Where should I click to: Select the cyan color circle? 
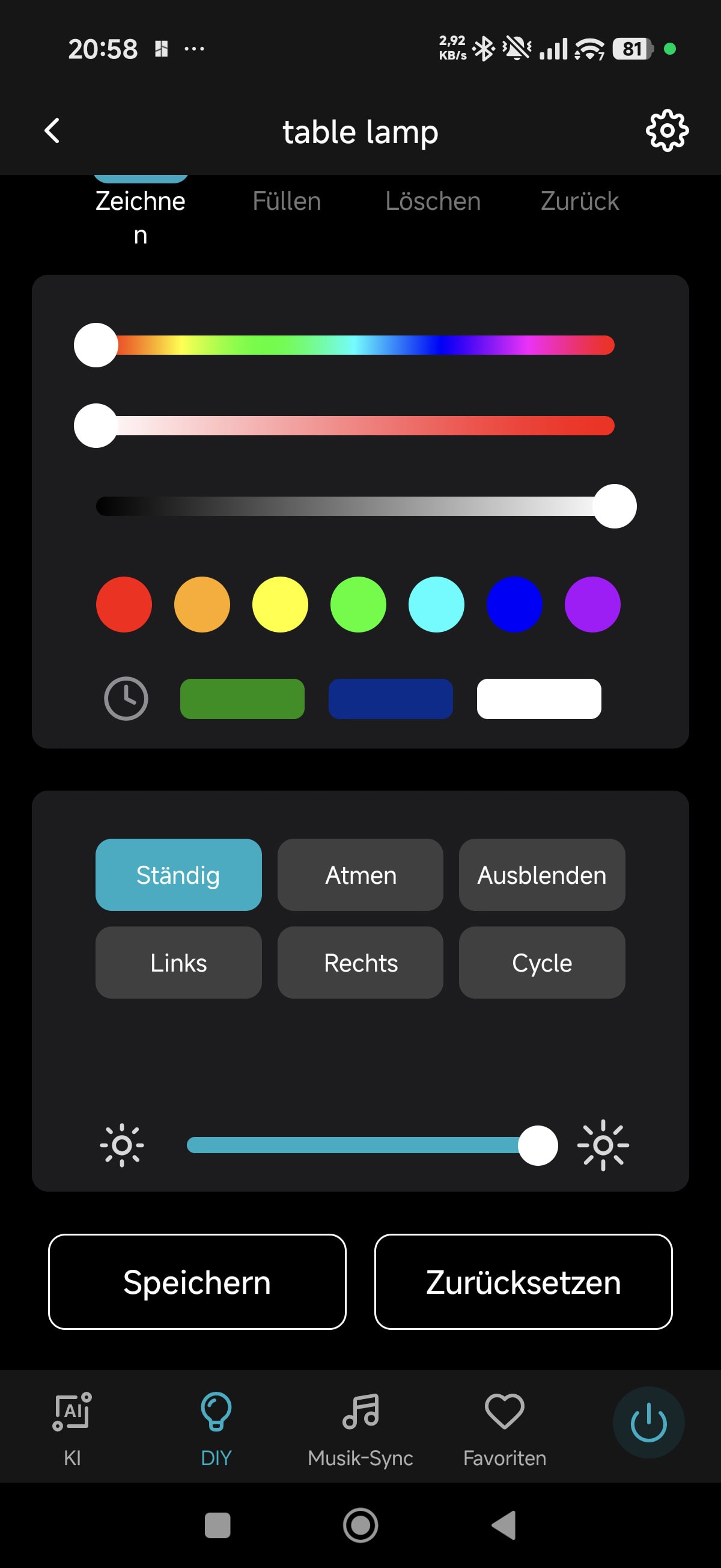click(436, 604)
